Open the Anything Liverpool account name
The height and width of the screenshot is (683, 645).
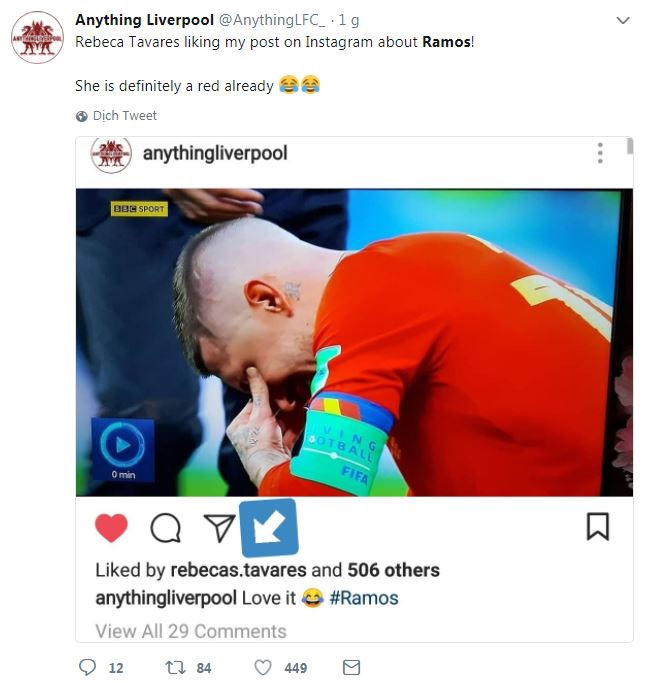click(x=144, y=20)
